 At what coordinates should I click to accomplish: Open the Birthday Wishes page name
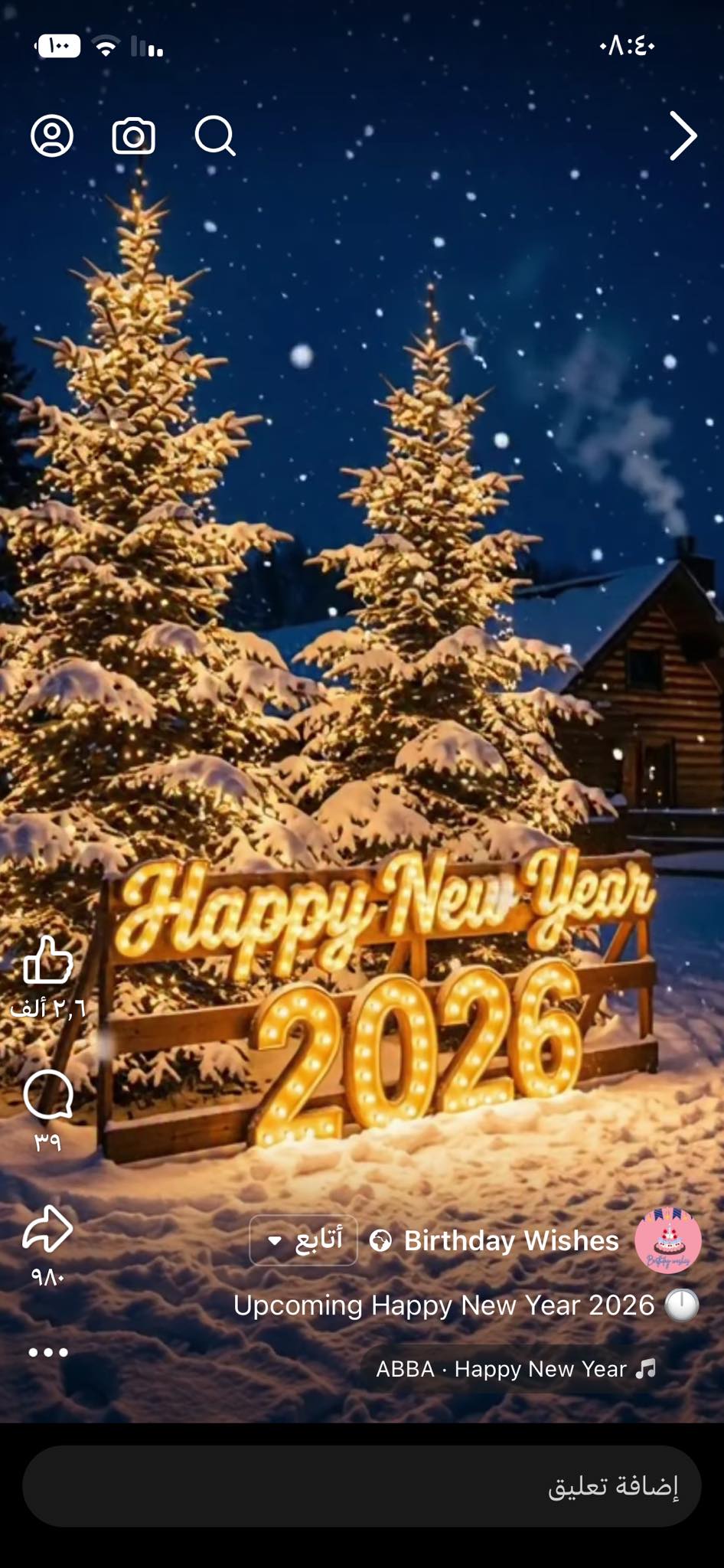click(510, 1240)
